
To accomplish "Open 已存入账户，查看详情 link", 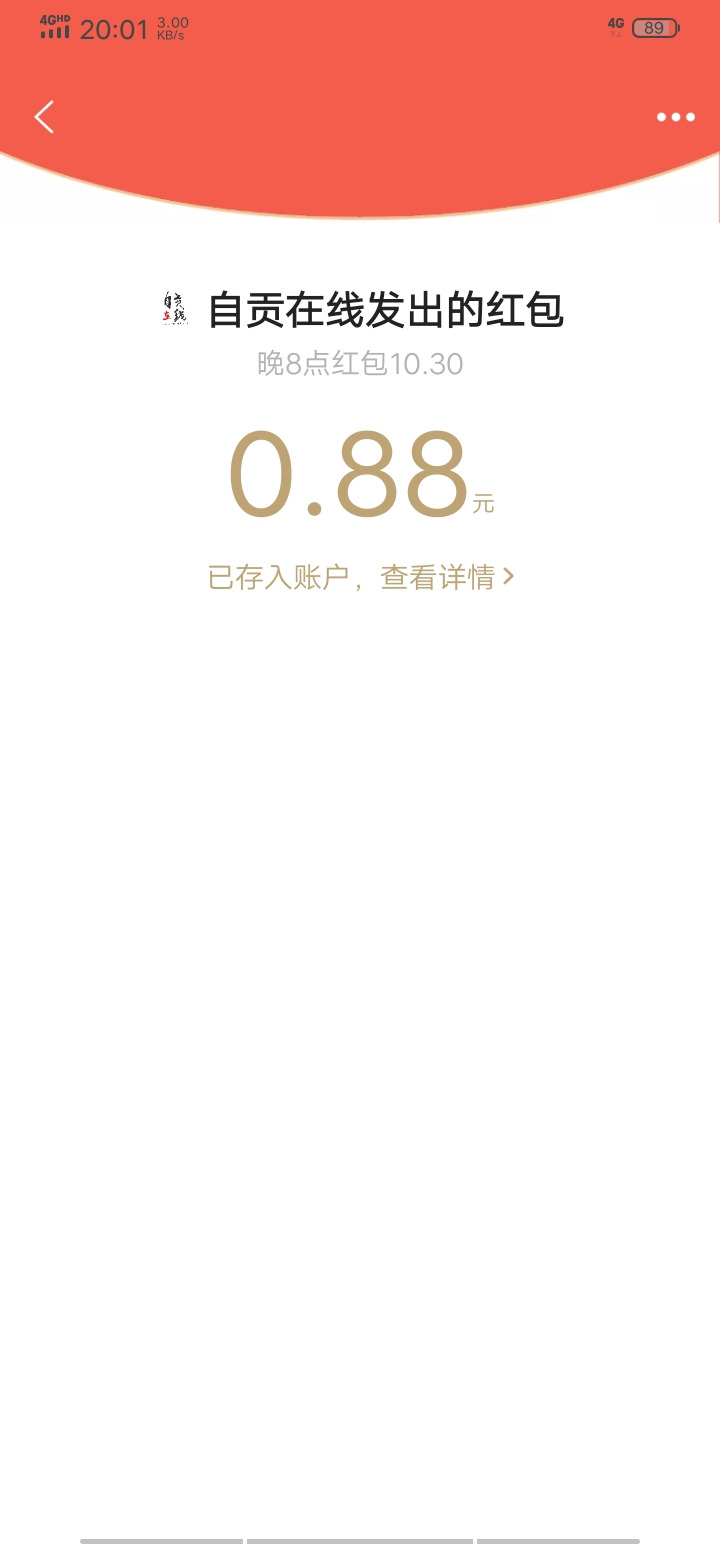I will (x=360, y=577).
